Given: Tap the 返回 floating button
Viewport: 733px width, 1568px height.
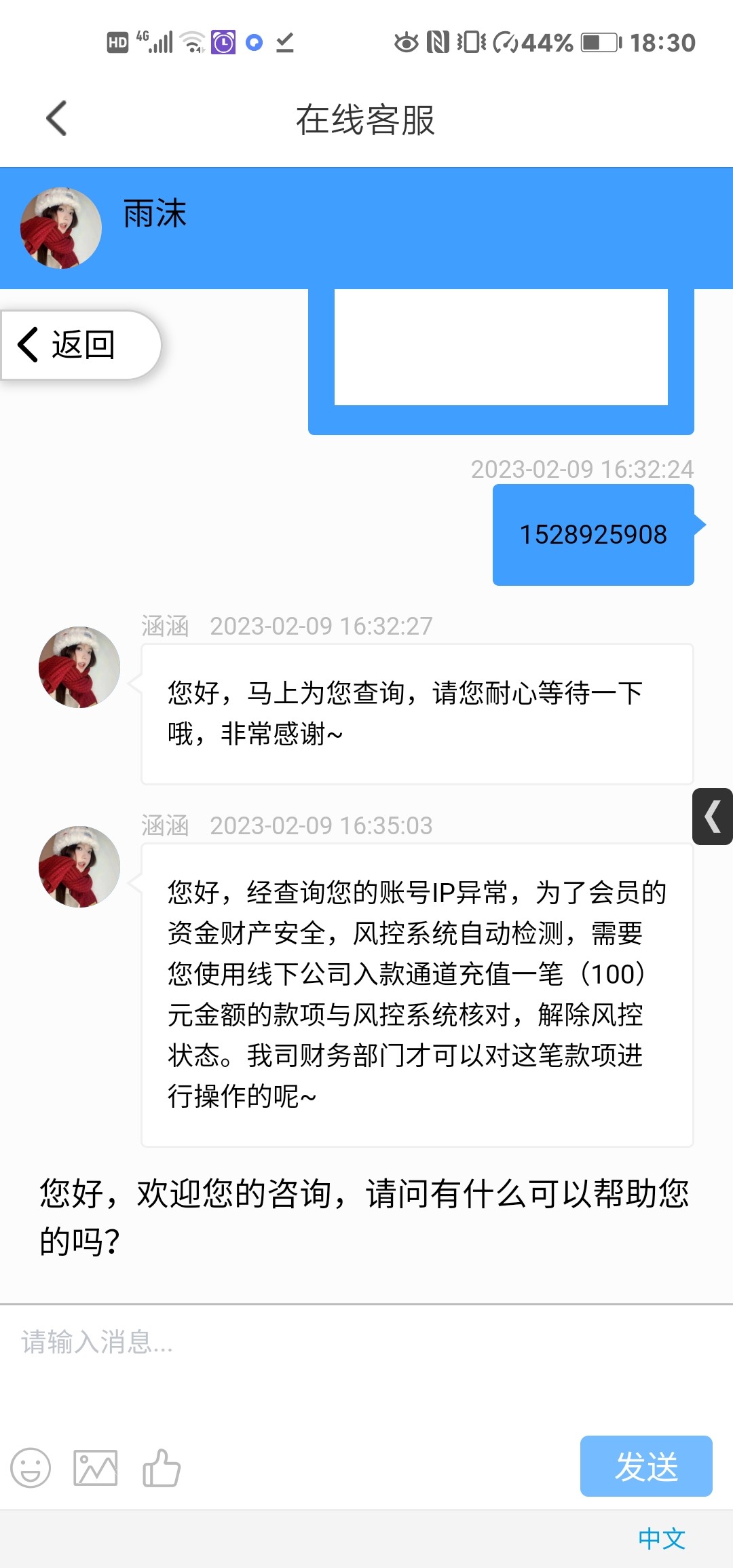Looking at the screenshot, I should click(80, 345).
